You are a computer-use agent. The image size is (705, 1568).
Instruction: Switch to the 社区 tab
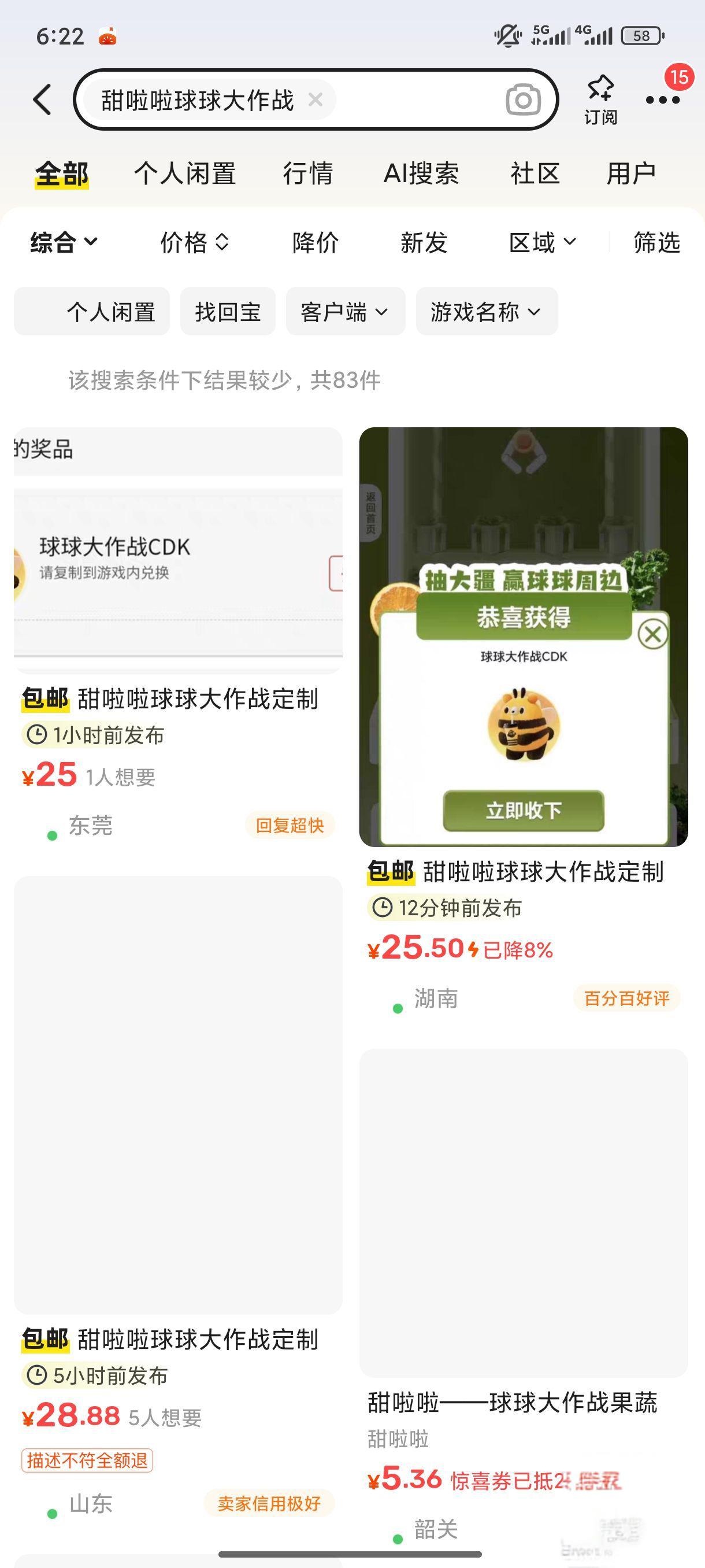pos(535,173)
